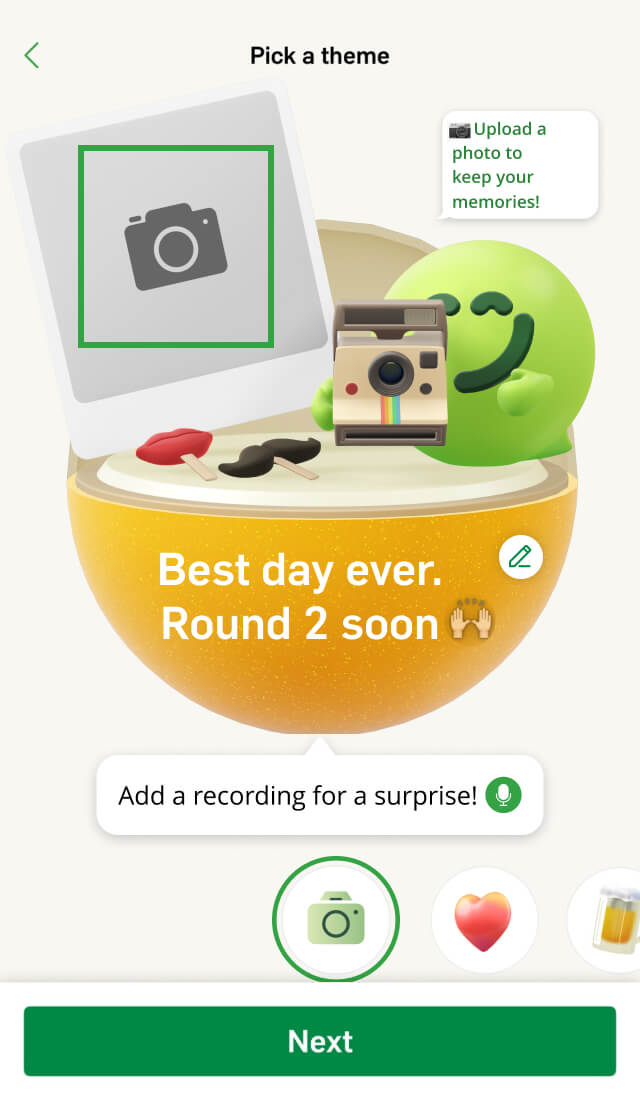Select the camera theme
The width and height of the screenshot is (640, 1100).
pos(335,919)
